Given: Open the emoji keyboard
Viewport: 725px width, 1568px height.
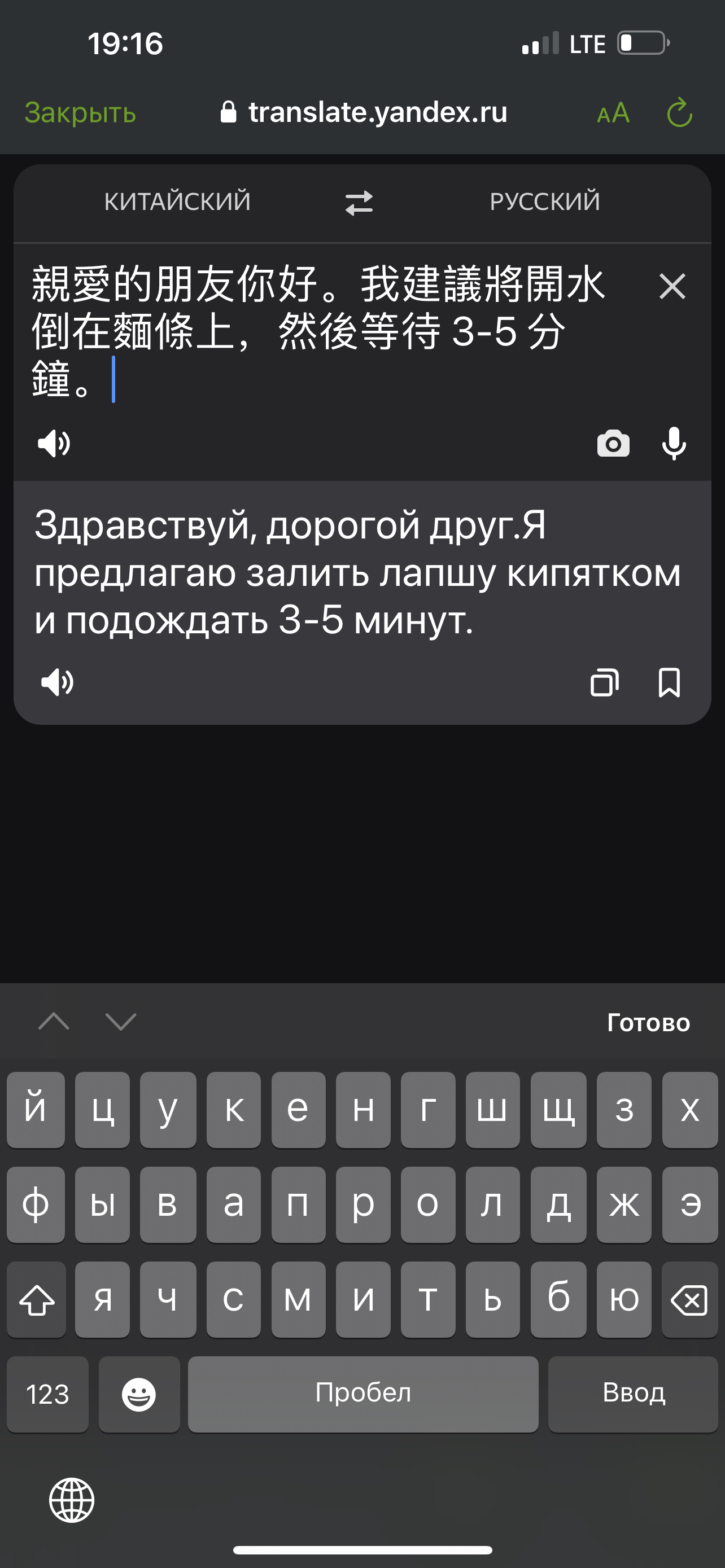Looking at the screenshot, I should tap(139, 1395).
